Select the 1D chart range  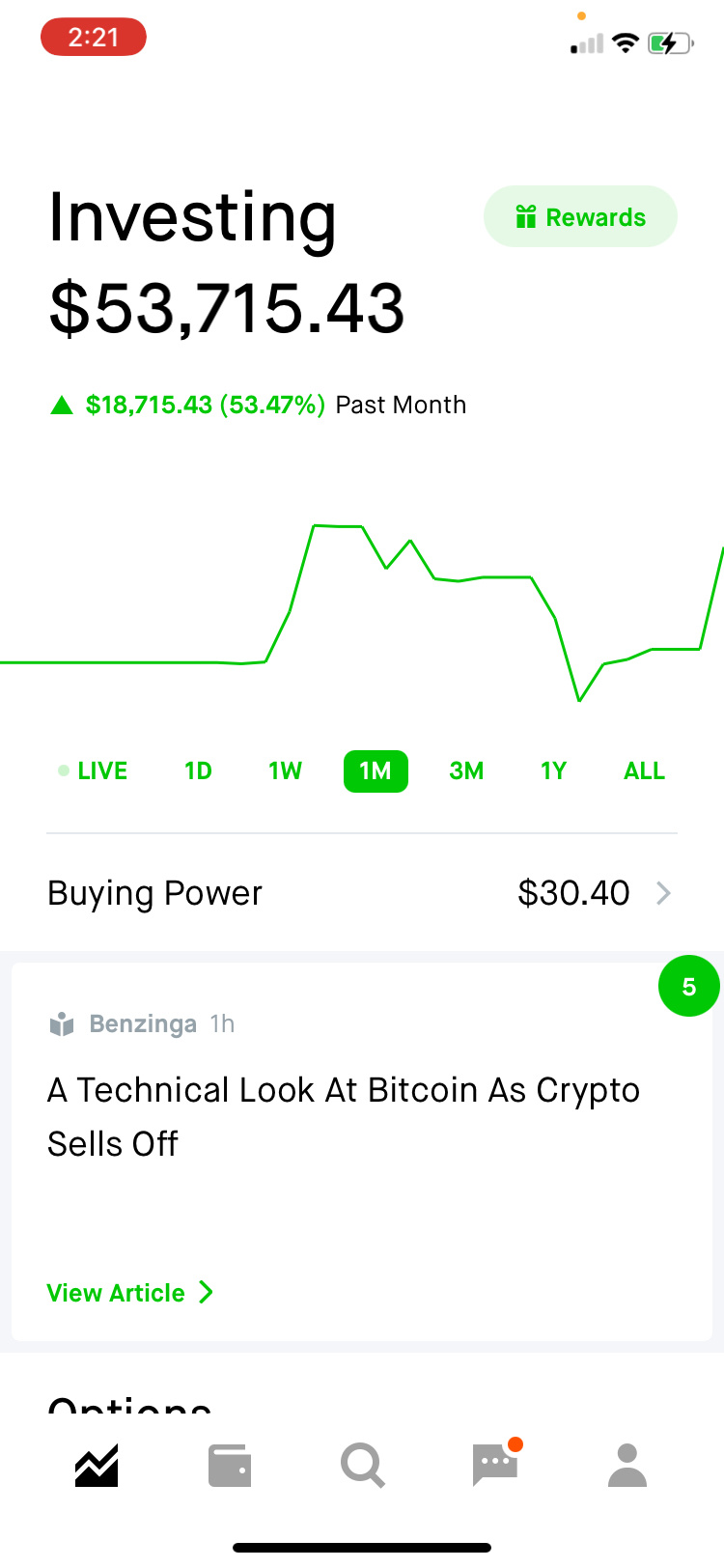coord(198,771)
